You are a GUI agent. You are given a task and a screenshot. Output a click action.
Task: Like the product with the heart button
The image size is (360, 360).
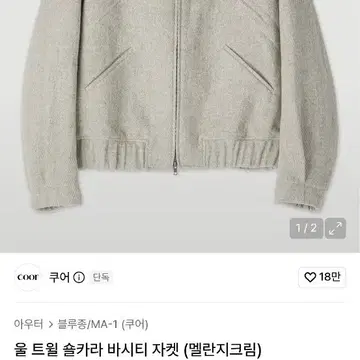(x=322, y=277)
